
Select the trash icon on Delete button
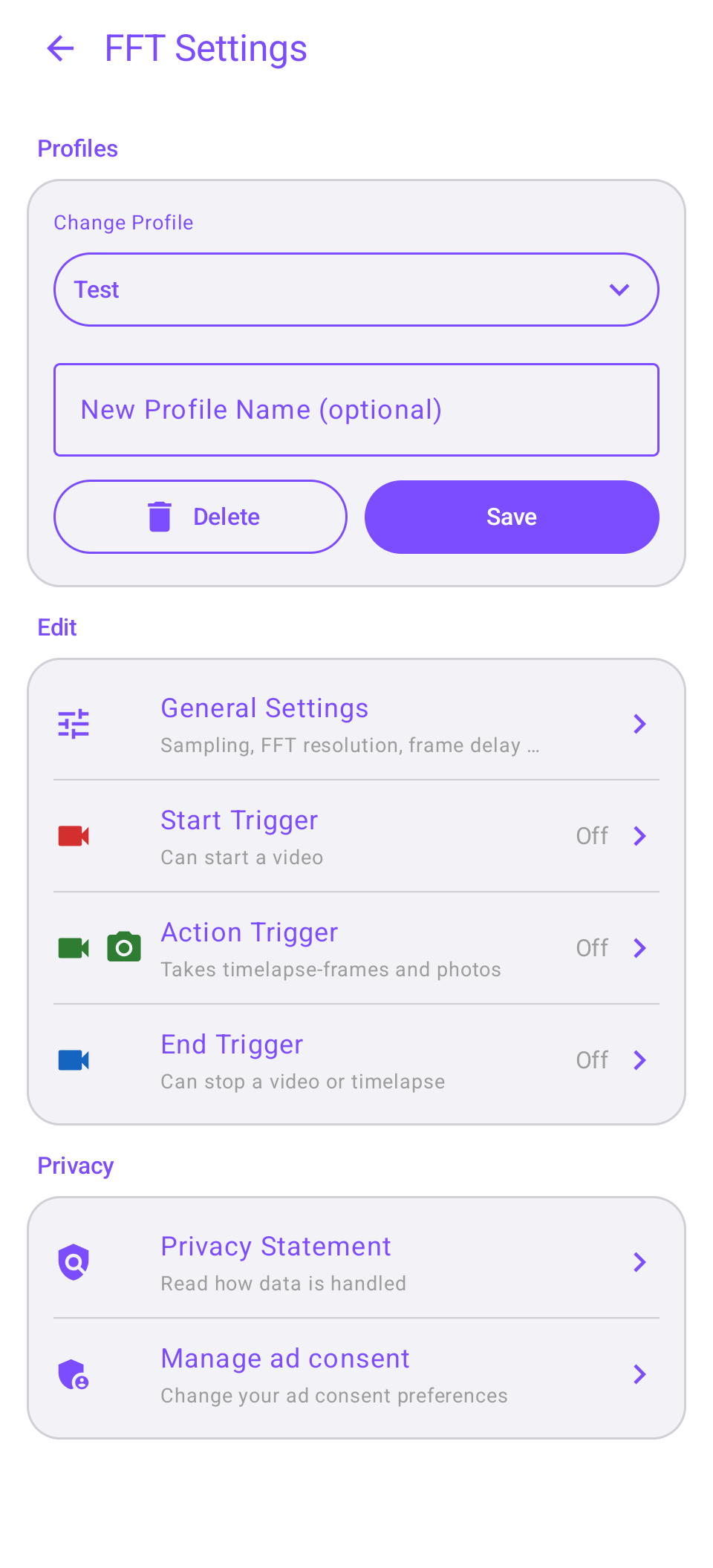[x=160, y=517]
